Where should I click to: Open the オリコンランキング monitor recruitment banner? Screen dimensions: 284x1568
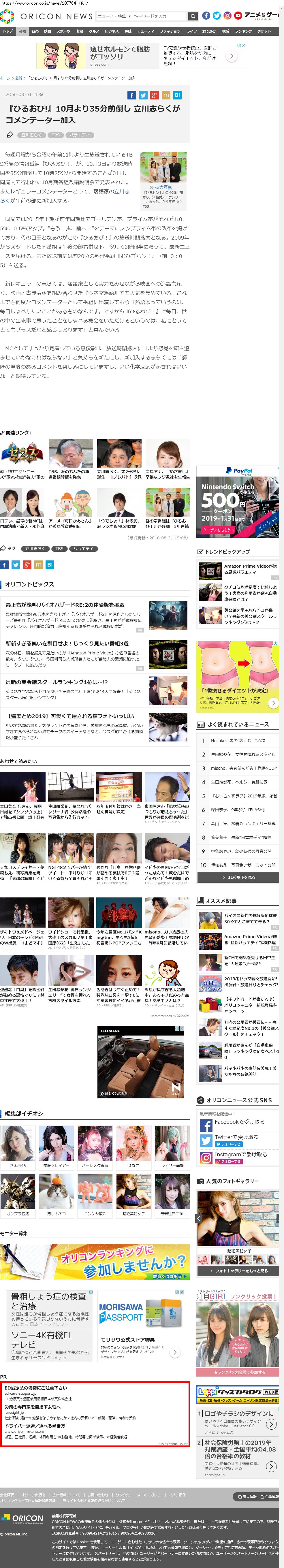pos(95,1263)
